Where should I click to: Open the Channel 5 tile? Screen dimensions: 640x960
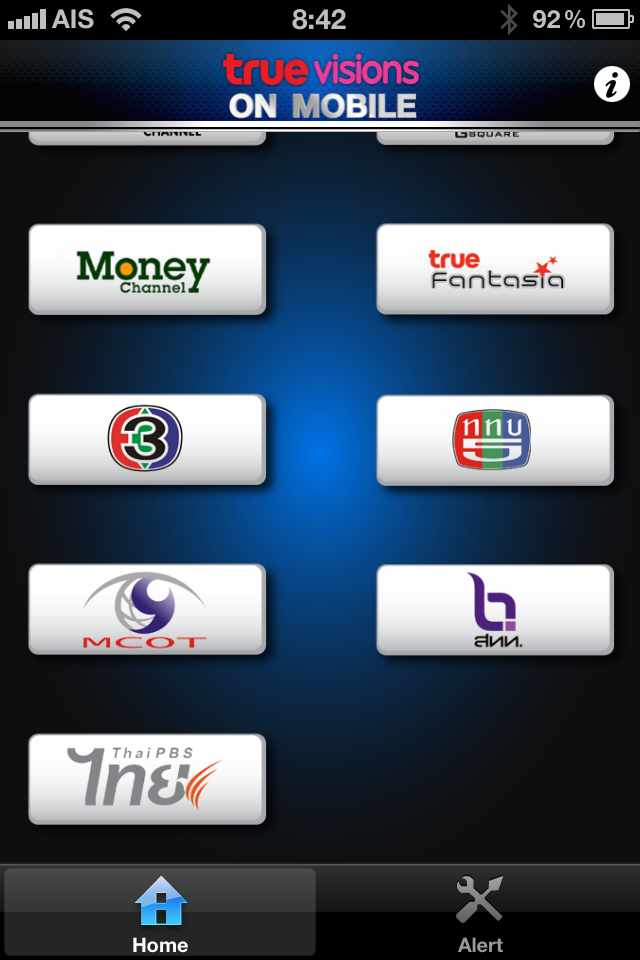coord(495,439)
